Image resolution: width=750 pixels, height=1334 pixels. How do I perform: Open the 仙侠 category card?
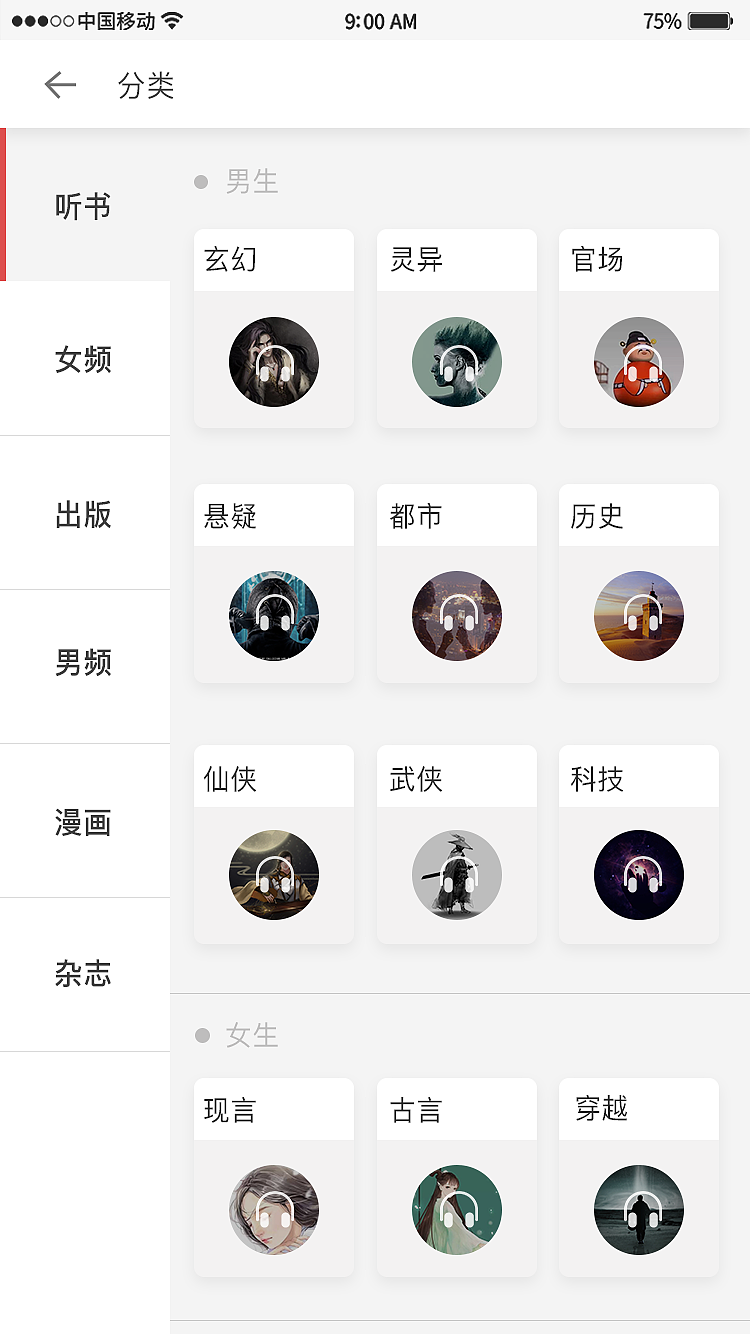(274, 843)
